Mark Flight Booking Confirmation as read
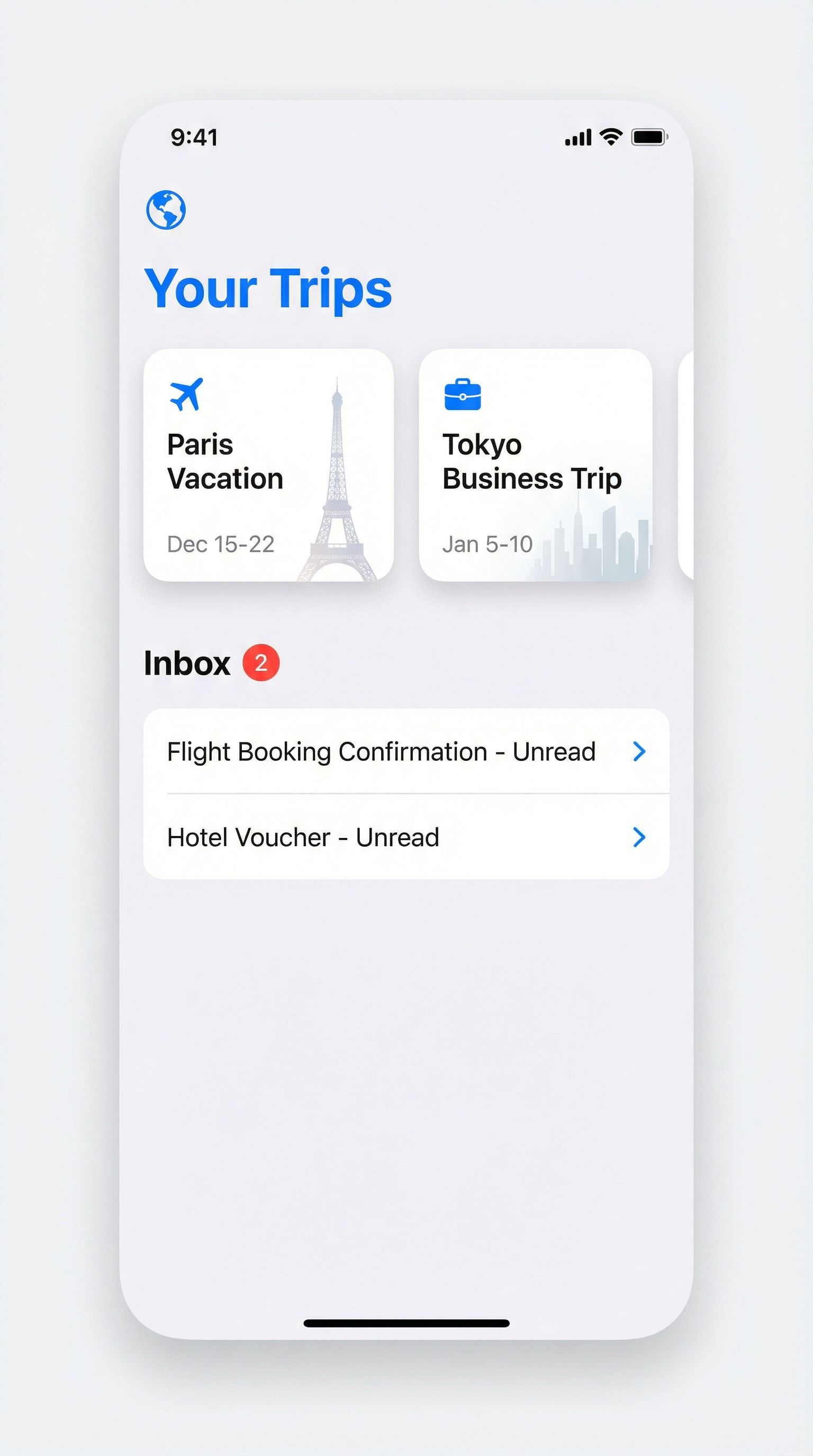Image resolution: width=813 pixels, height=1456 pixels. [380, 752]
